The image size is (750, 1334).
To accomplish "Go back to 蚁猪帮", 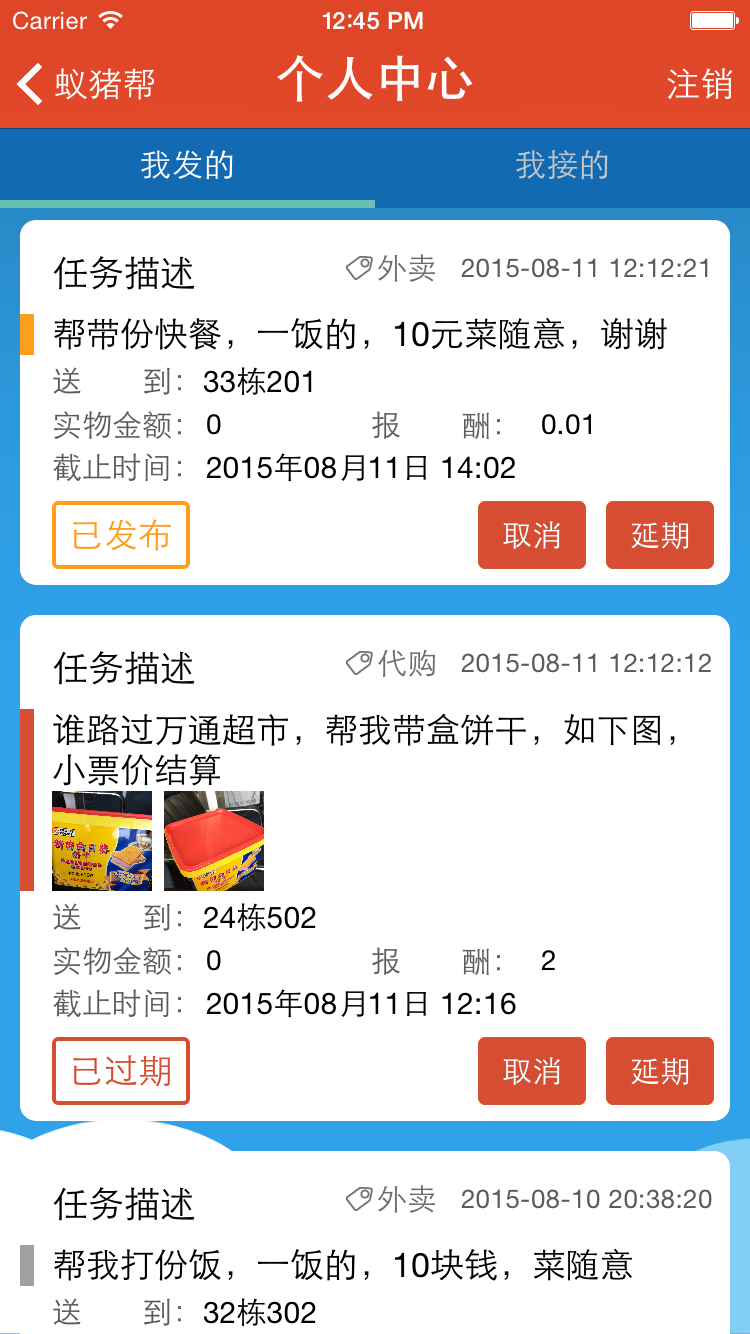I will pyautogui.click(x=86, y=84).
